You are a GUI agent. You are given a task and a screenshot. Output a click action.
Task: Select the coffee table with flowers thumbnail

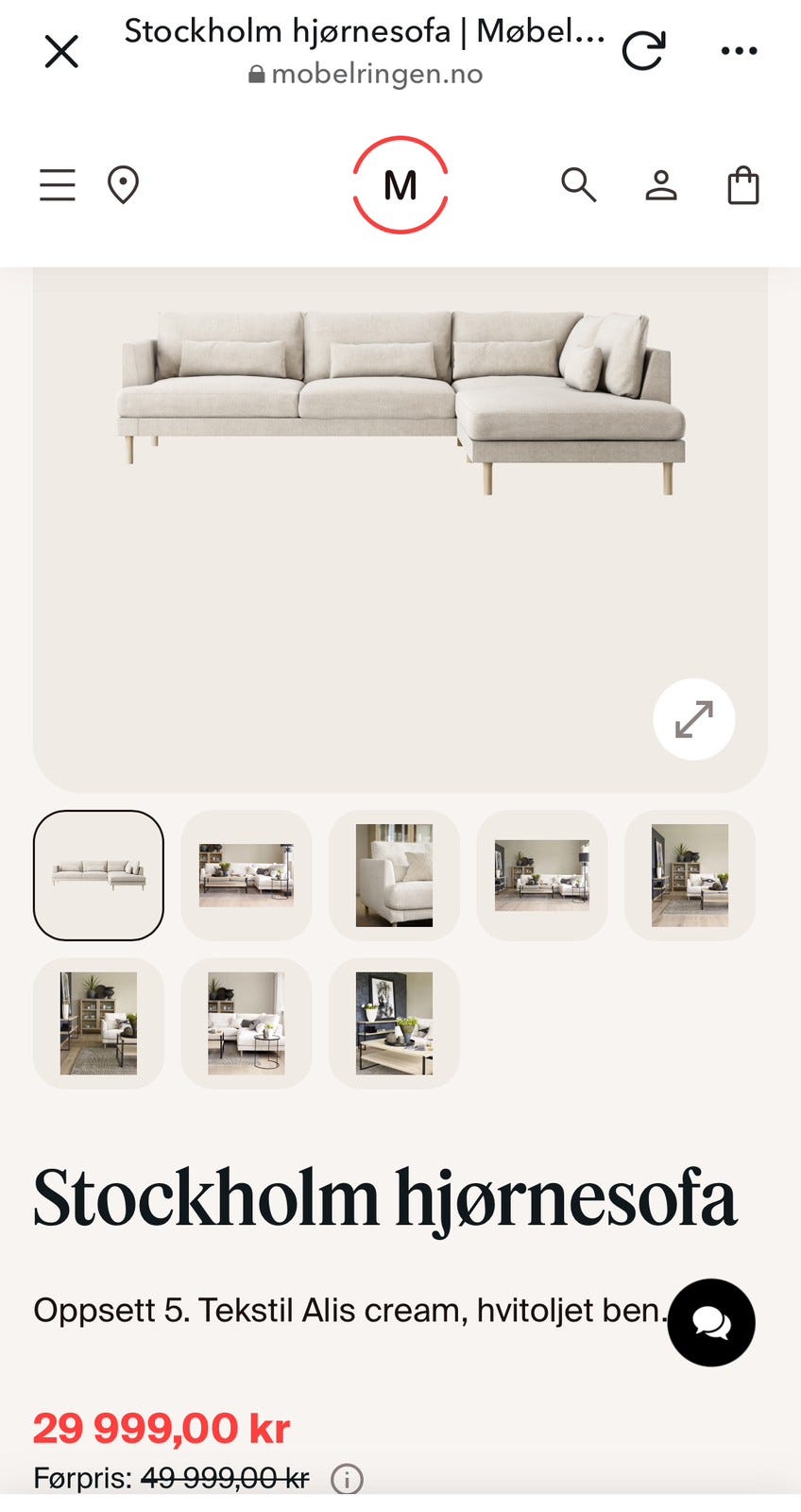(x=394, y=1023)
